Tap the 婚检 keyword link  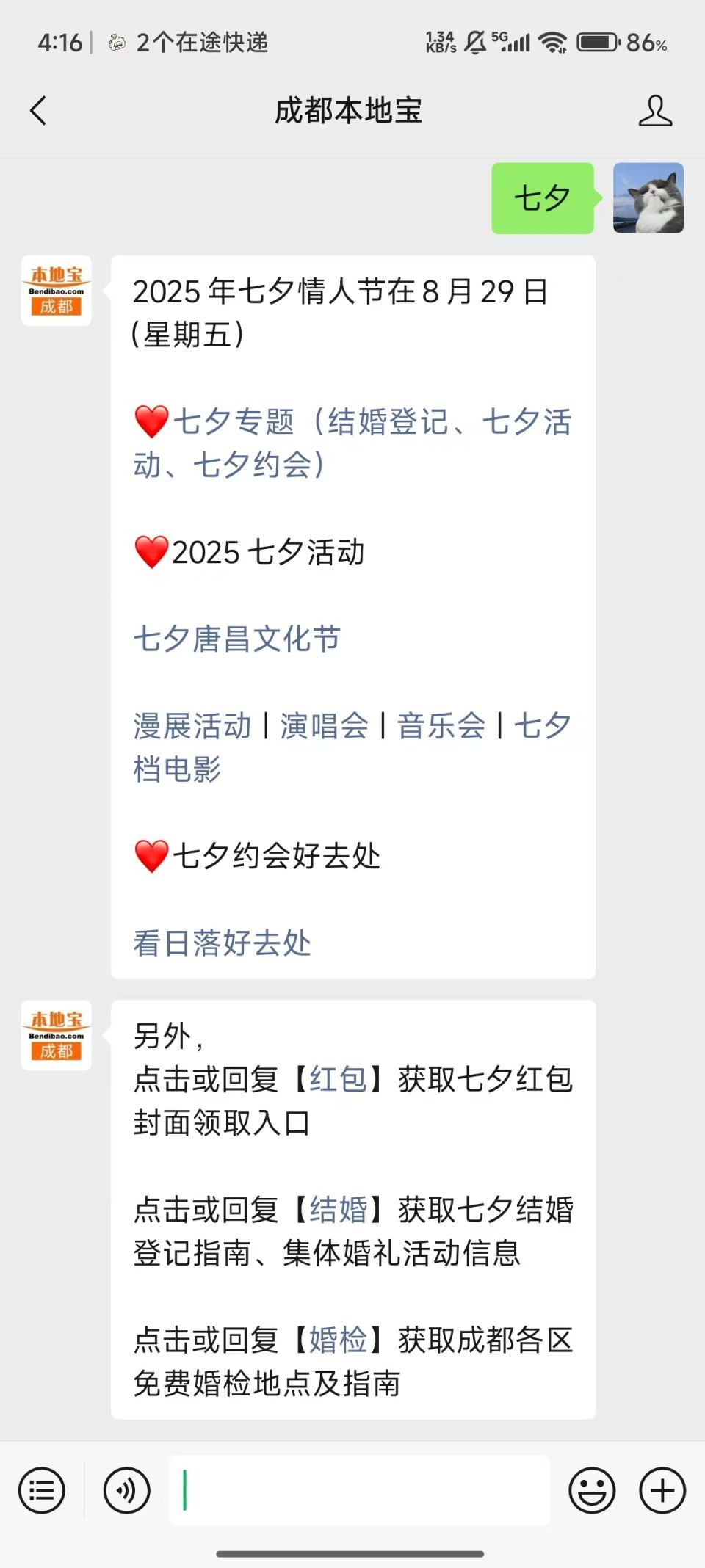click(x=338, y=1340)
